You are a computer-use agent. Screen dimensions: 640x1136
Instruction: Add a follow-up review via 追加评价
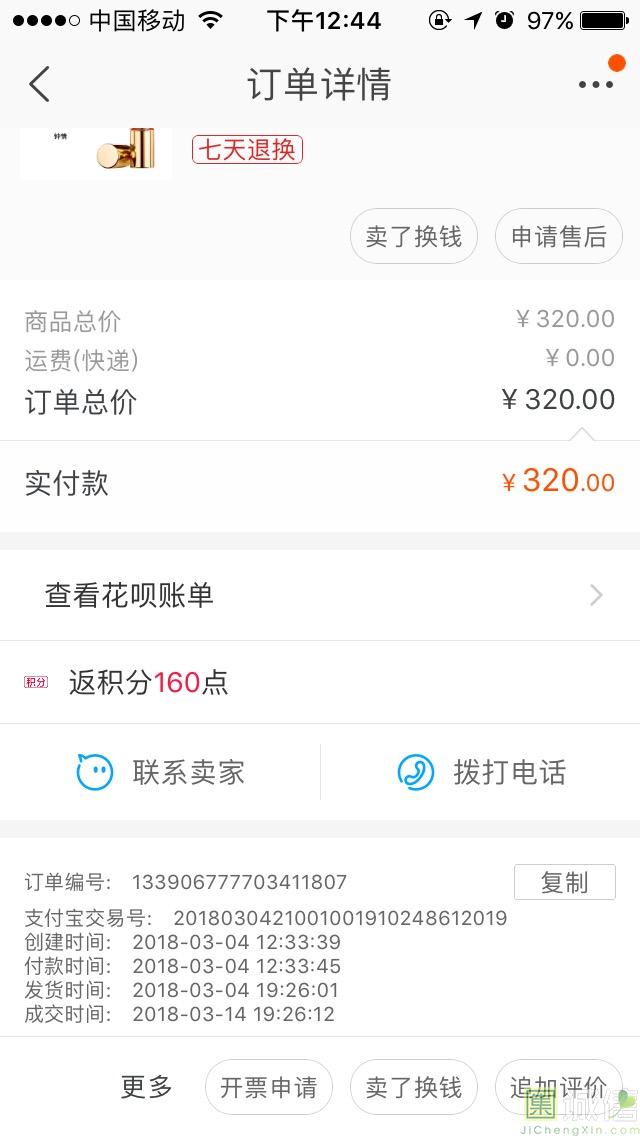[x=559, y=1087]
